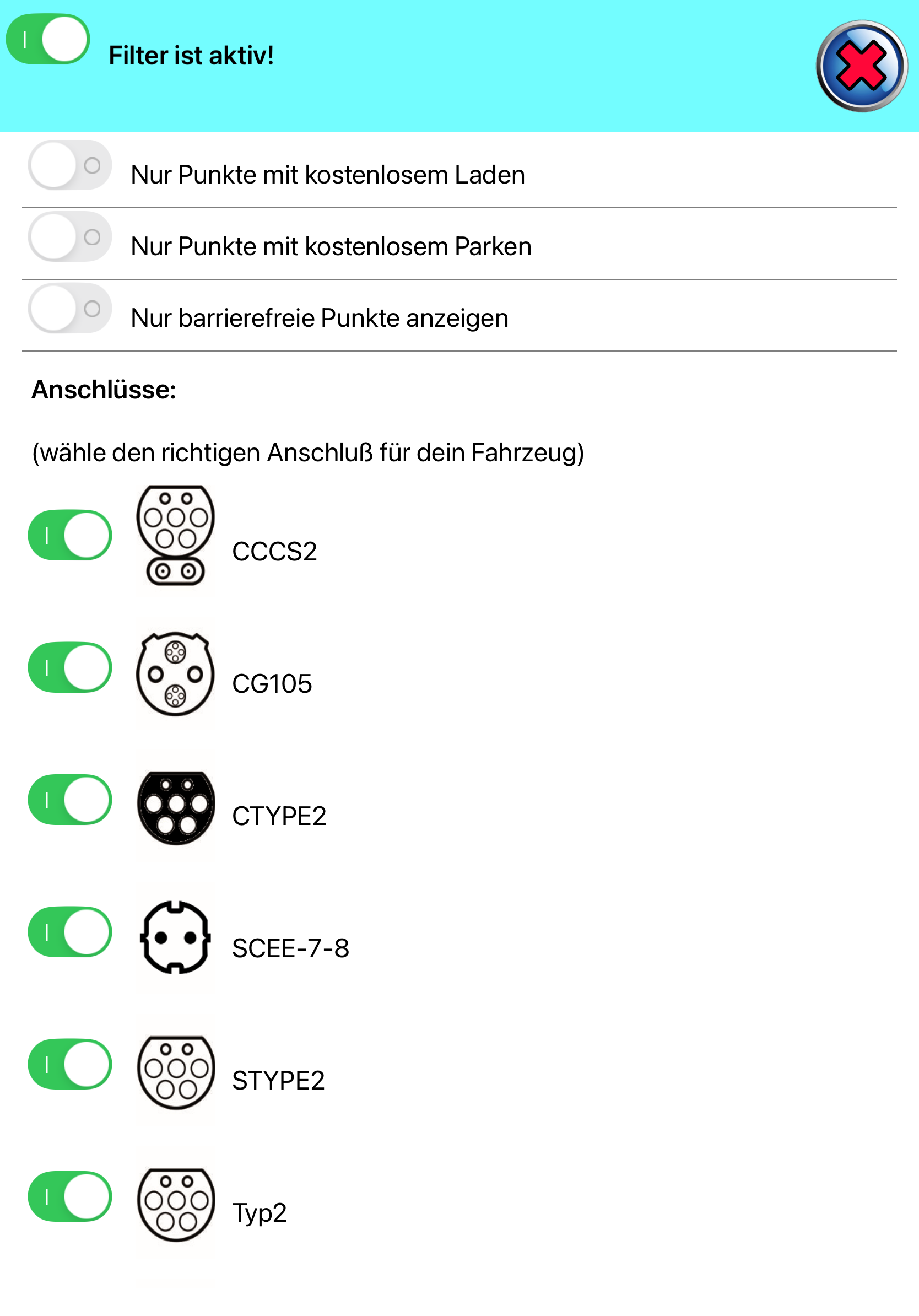
Task: Toggle 'Nur barrierefreie Punkte anzeigen' on
Action: click(70, 309)
